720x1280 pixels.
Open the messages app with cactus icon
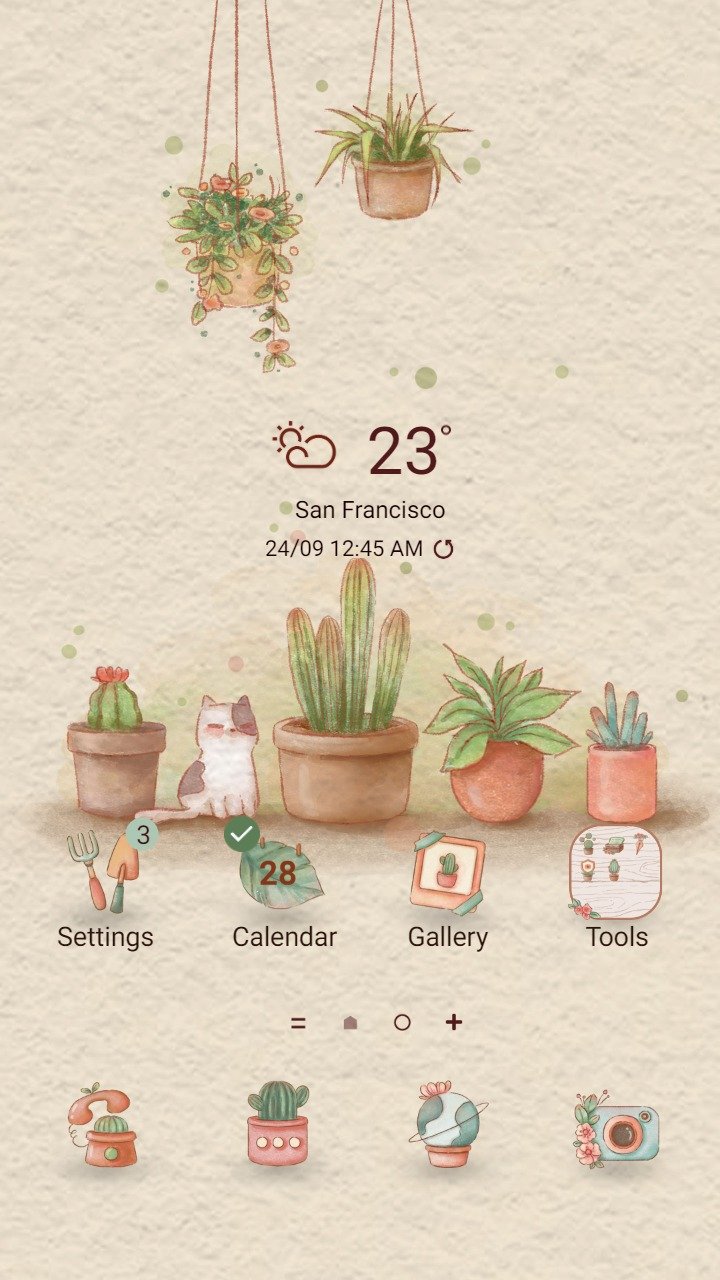(x=278, y=1124)
